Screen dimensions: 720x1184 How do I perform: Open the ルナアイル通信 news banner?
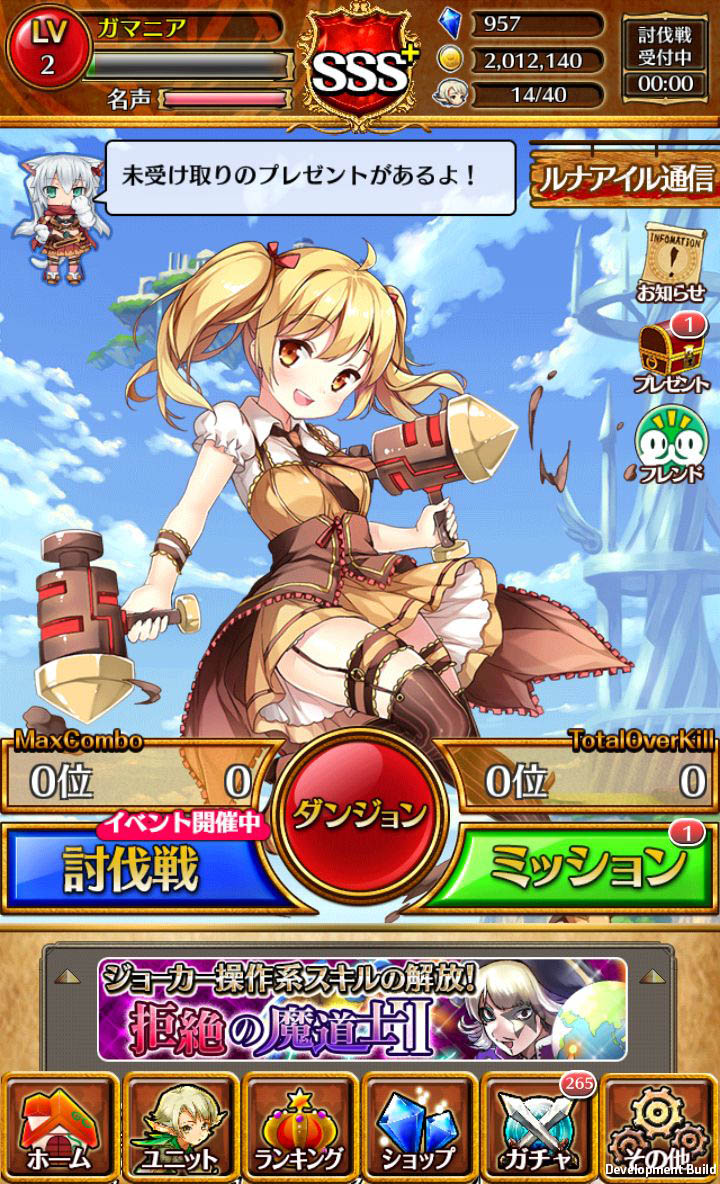click(x=625, y=177)
